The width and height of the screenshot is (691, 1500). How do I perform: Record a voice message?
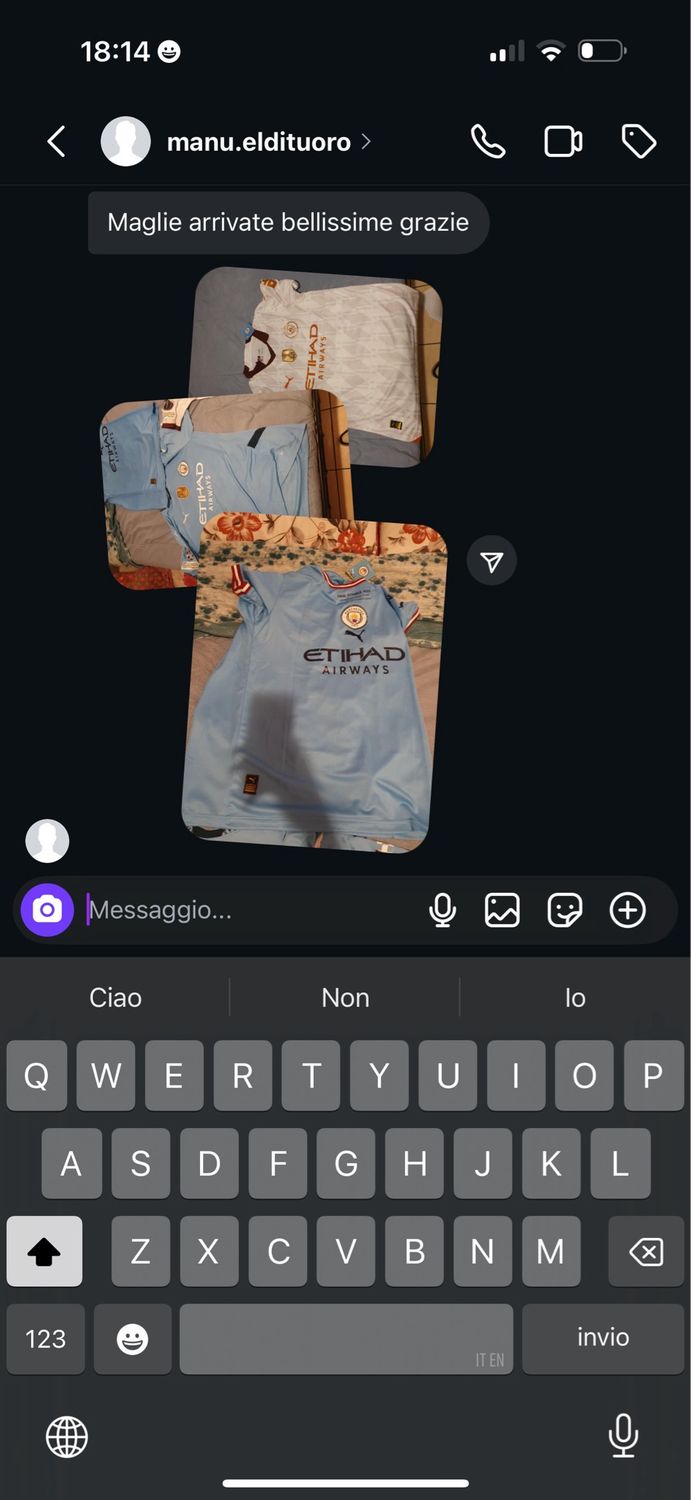point(442,910)
